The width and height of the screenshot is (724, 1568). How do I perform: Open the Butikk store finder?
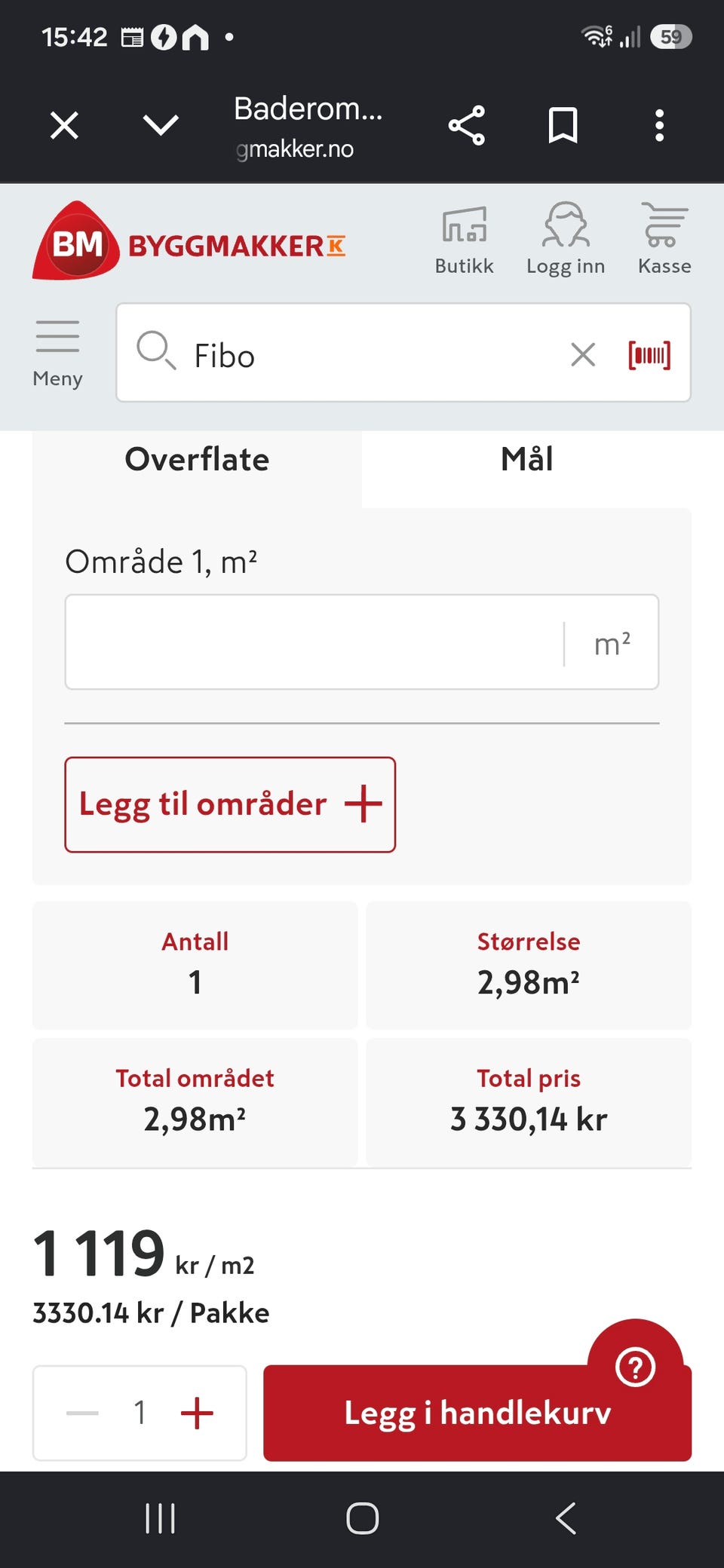464,240
